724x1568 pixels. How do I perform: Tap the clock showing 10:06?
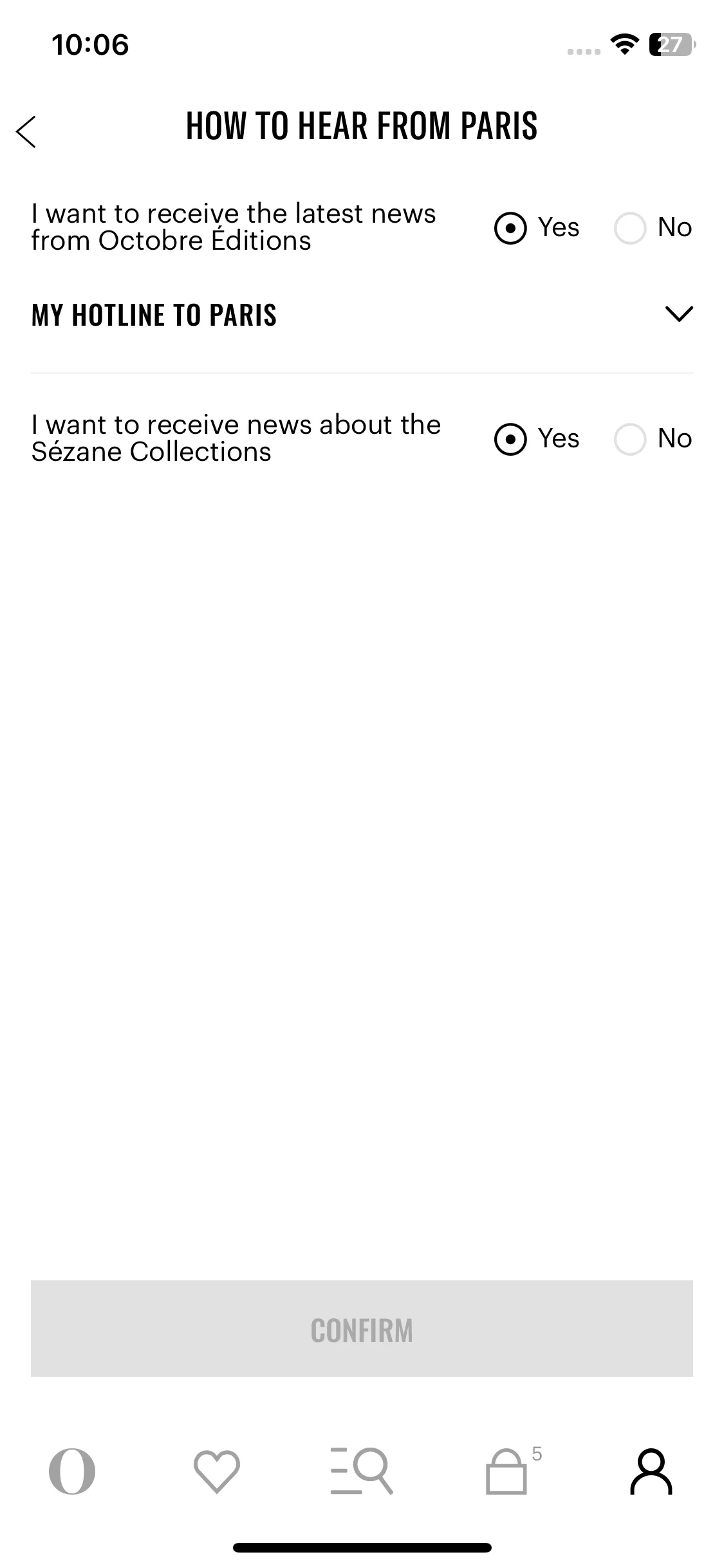coord(89,45)
